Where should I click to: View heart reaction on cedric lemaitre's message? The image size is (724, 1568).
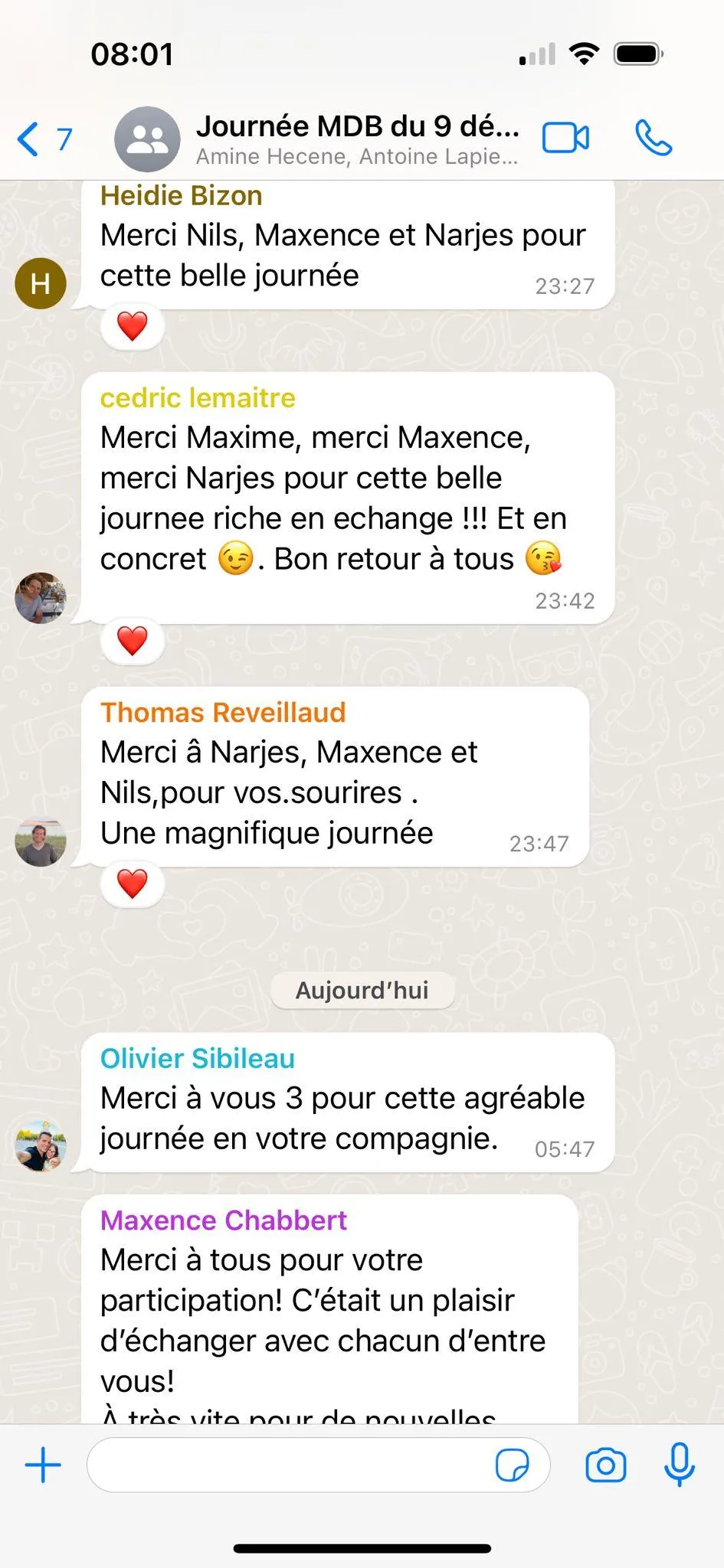(132, 641)
